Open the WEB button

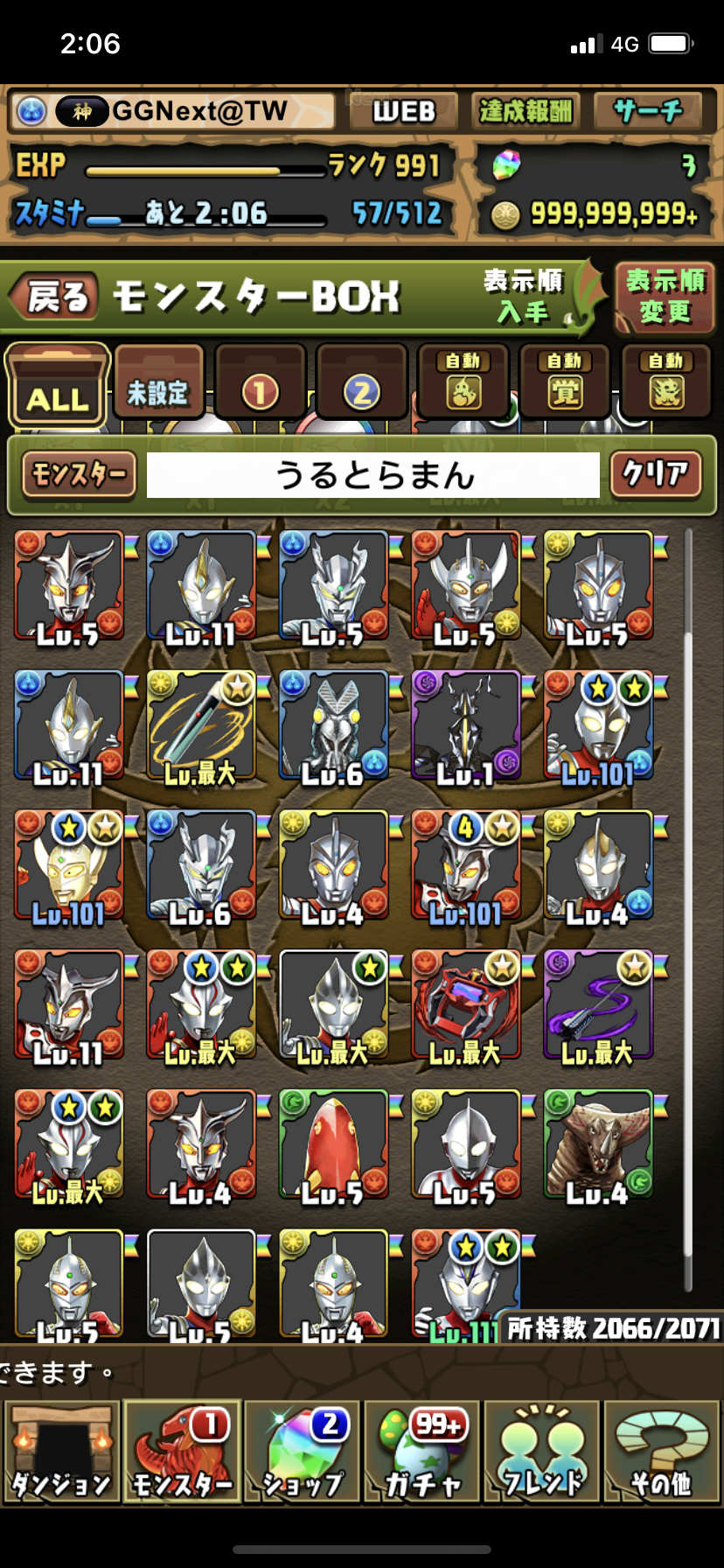click(403, 111)
